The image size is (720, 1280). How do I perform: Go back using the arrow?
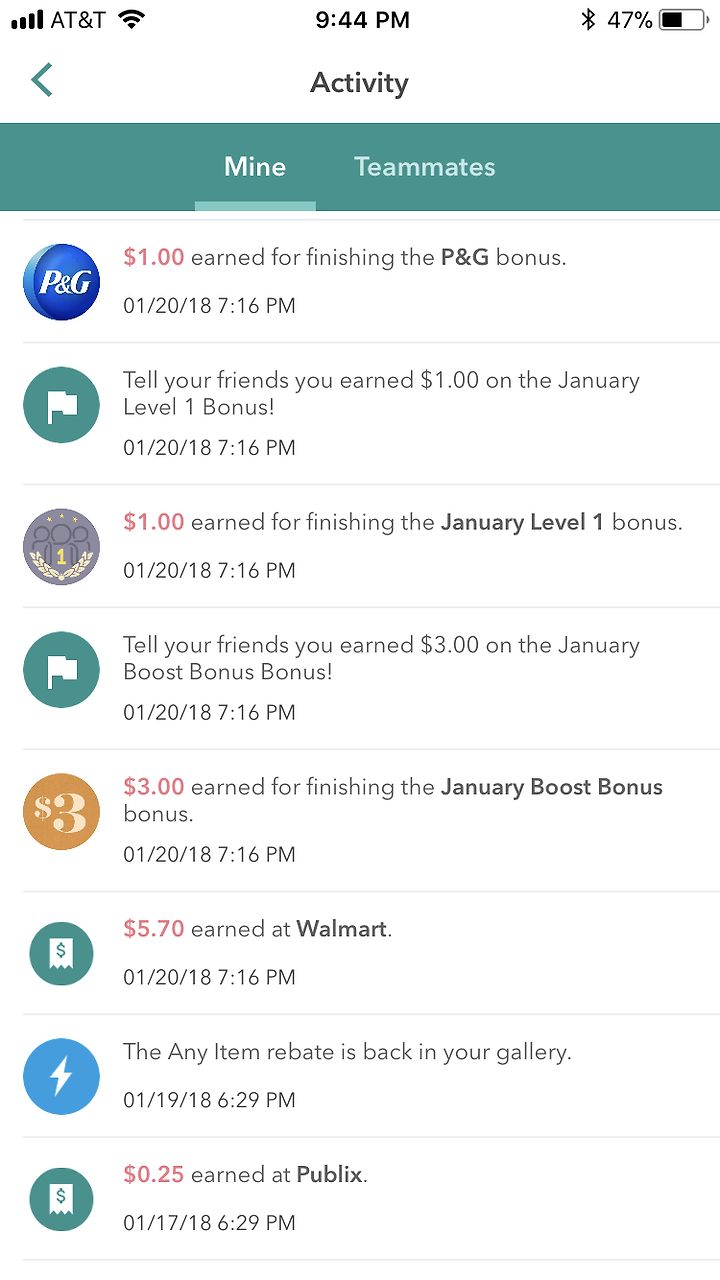(x=41, y=80)
